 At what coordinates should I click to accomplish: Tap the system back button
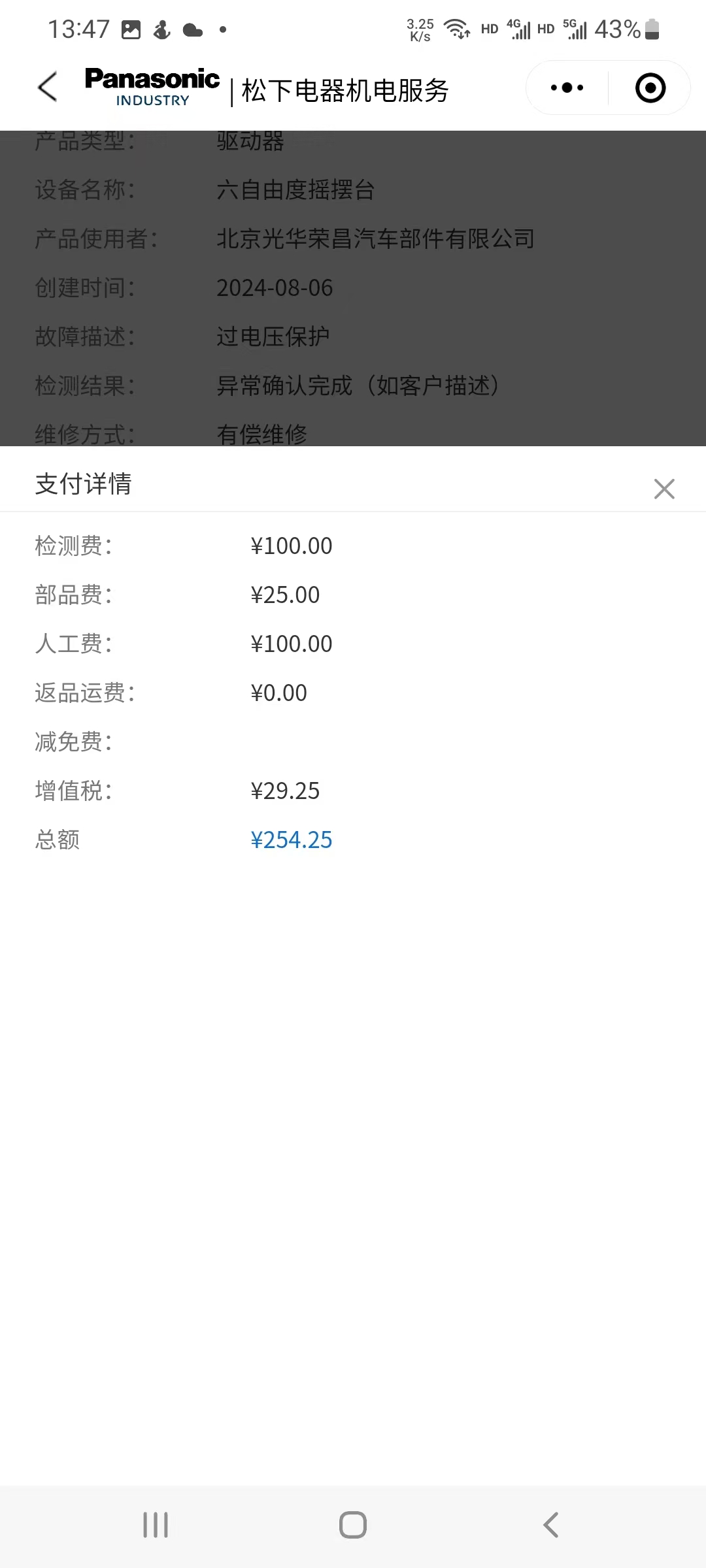(x=550, y=1525)
